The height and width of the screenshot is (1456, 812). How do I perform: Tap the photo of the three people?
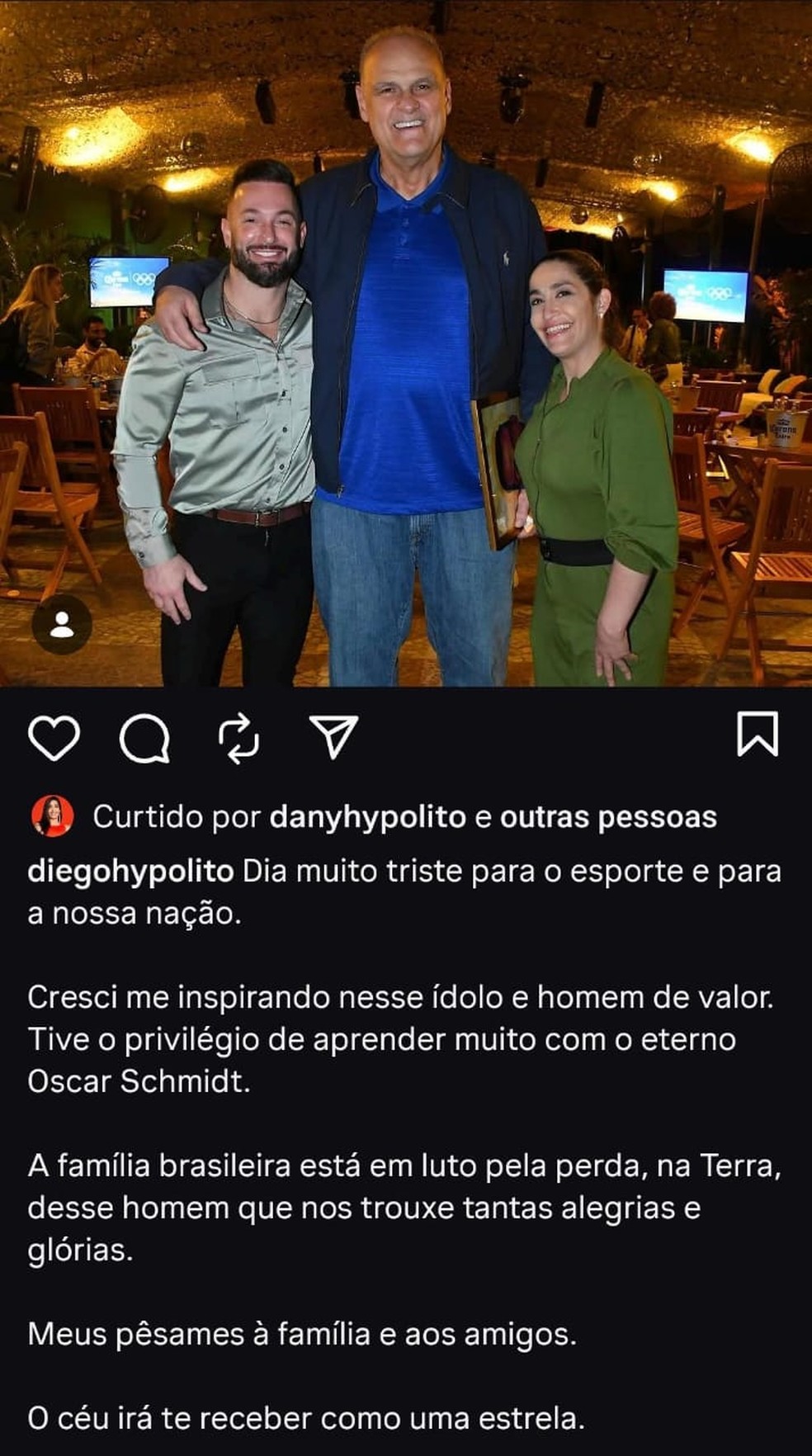(404, 347)
